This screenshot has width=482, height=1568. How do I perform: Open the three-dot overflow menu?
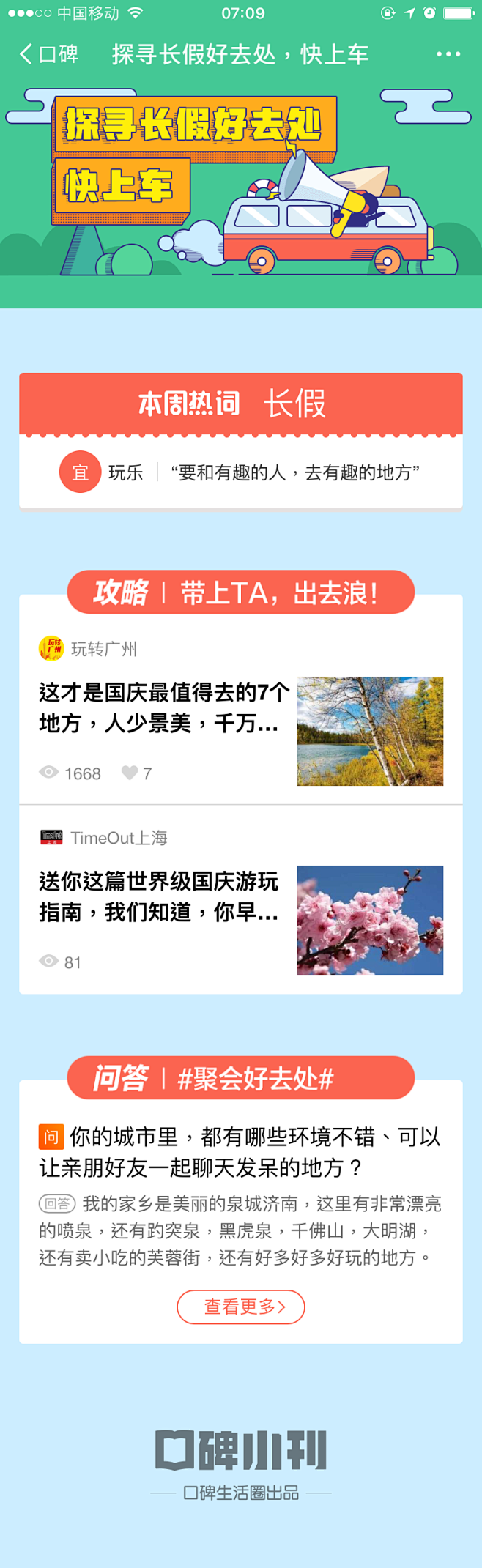click(448, 54)
